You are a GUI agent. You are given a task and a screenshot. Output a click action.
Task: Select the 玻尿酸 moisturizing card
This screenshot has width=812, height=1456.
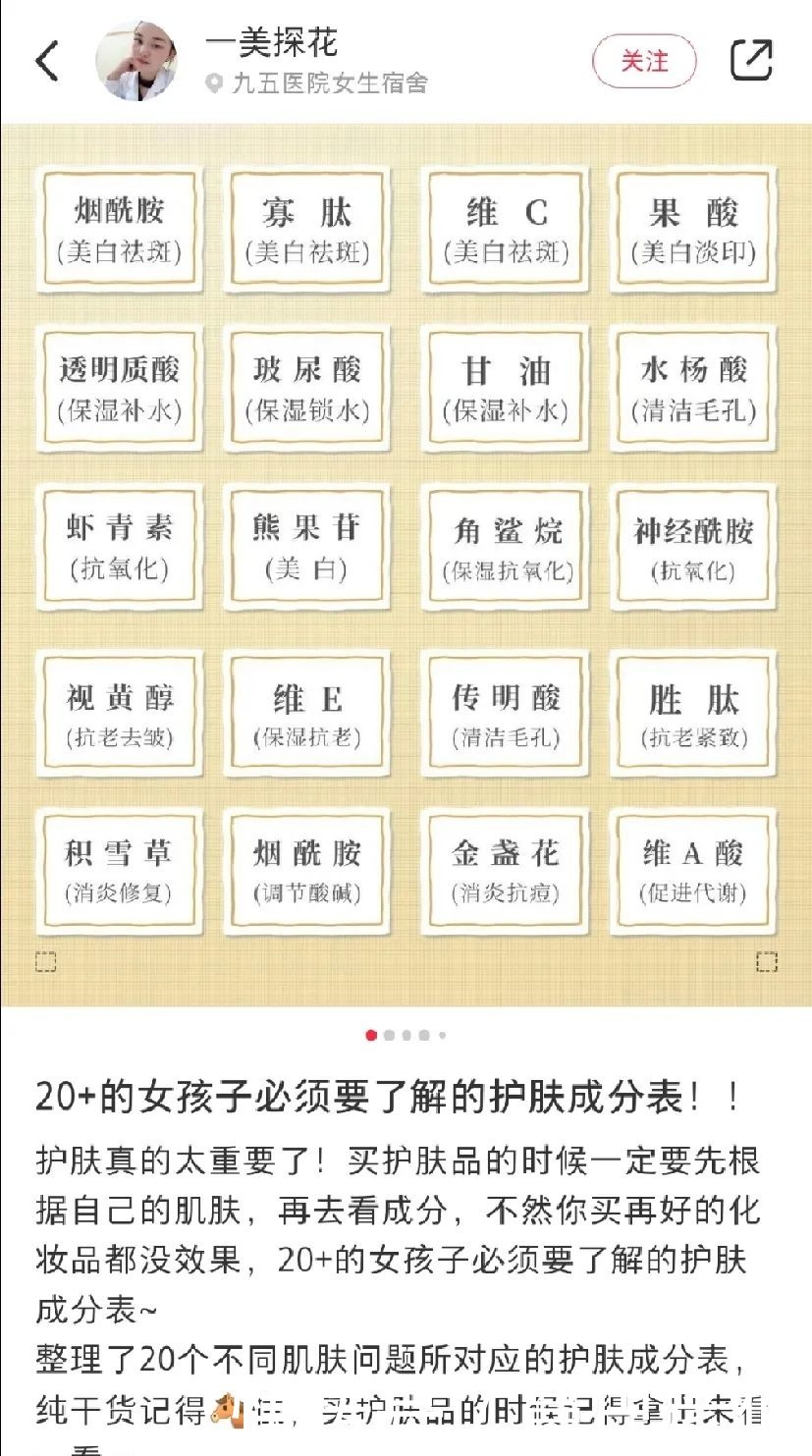click(306, 387)
